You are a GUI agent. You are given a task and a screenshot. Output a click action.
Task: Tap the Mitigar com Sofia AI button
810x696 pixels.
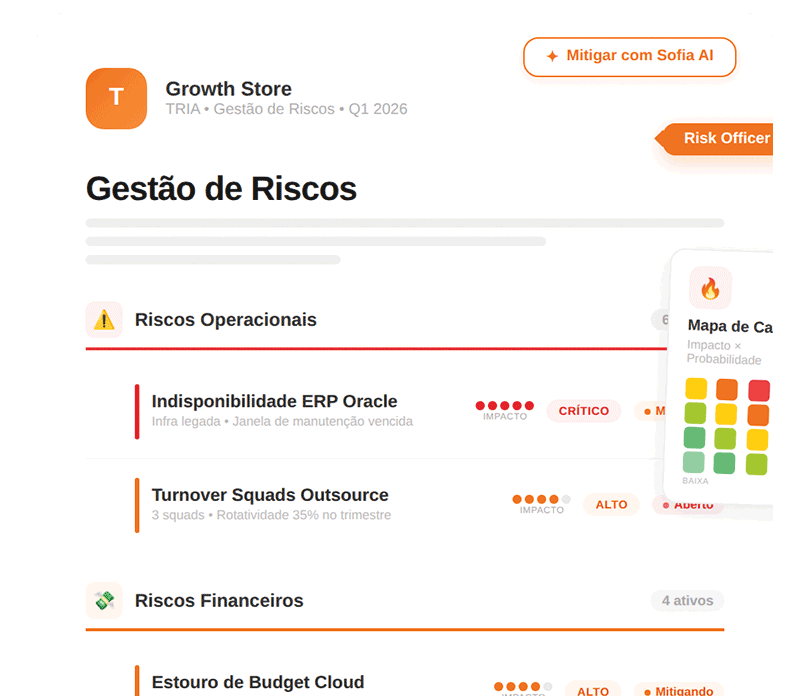[629, 57]
